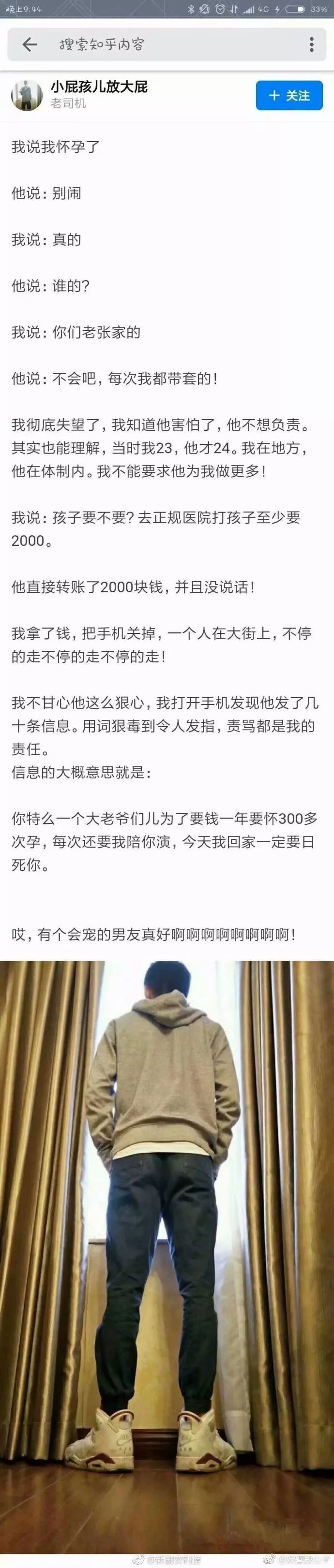Follow the author with 关注 button
The height and width of the screenshot is (1568, 334).
coord(289,96)
